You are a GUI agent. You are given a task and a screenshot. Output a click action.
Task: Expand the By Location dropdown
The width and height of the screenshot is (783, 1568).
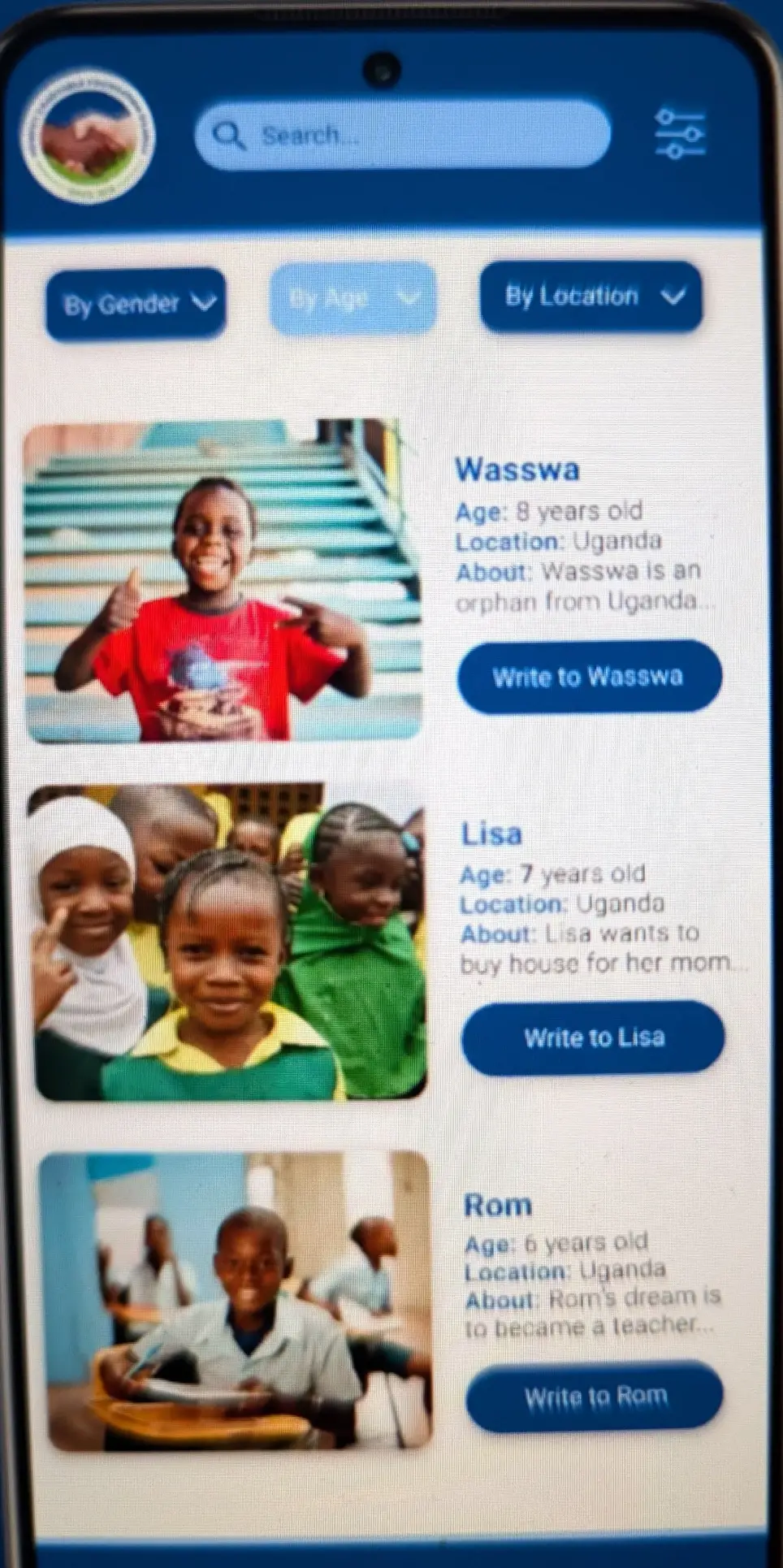tap(590, 297)
